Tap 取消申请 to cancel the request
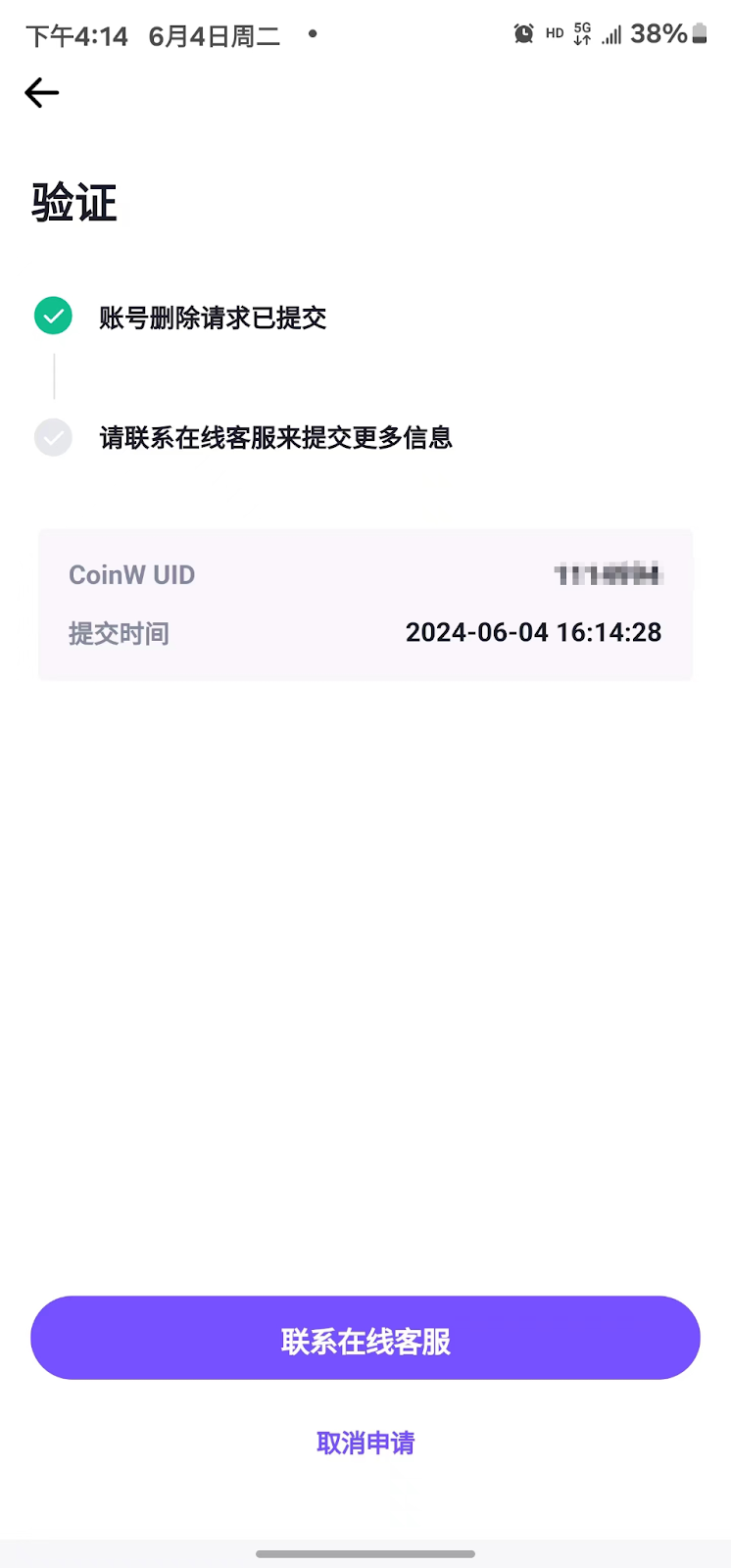This screenshot has width=731, height=1568. pyautogui.click(x=365, y=1443)
